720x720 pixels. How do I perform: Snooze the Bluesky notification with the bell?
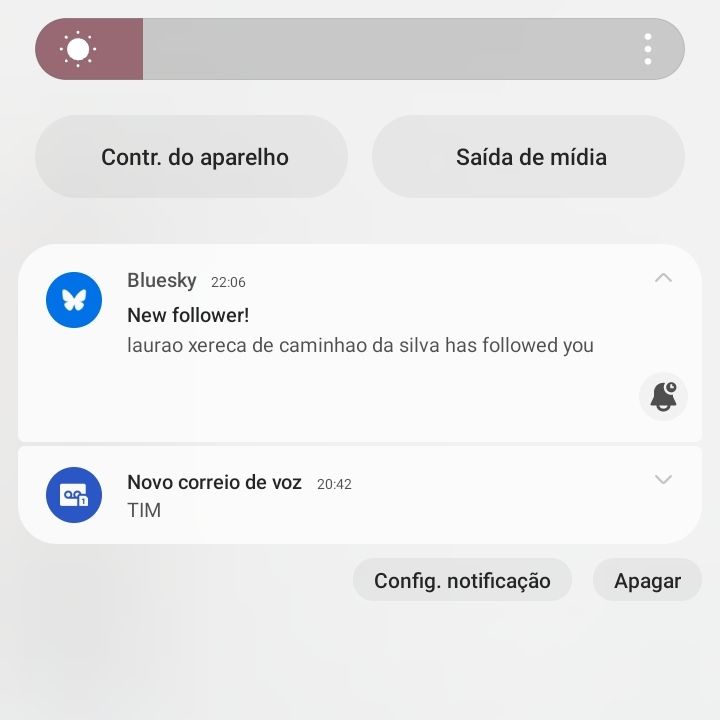[x=663, y=396]
